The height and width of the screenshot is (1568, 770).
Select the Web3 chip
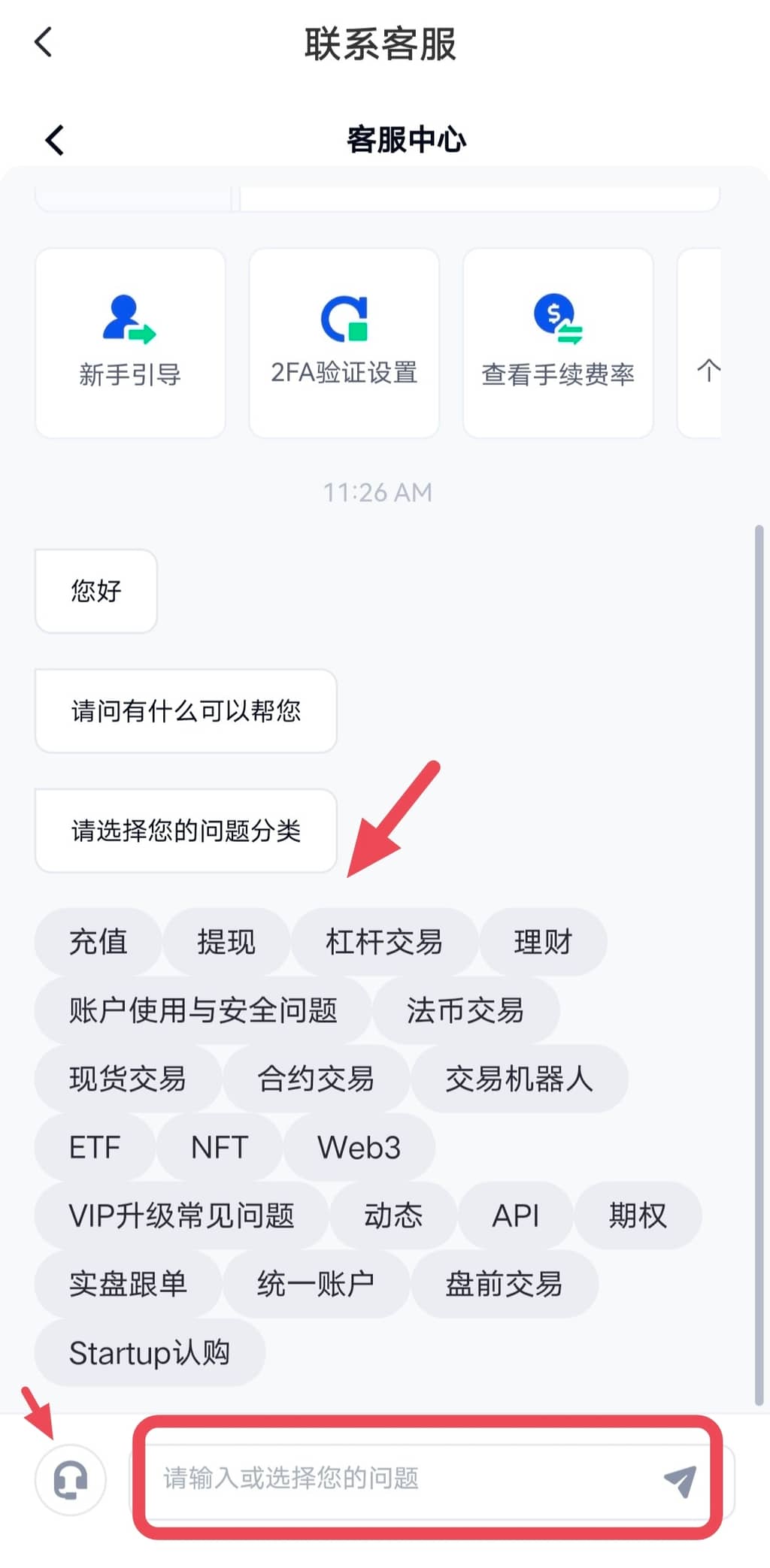click(x=359, y=1147)
